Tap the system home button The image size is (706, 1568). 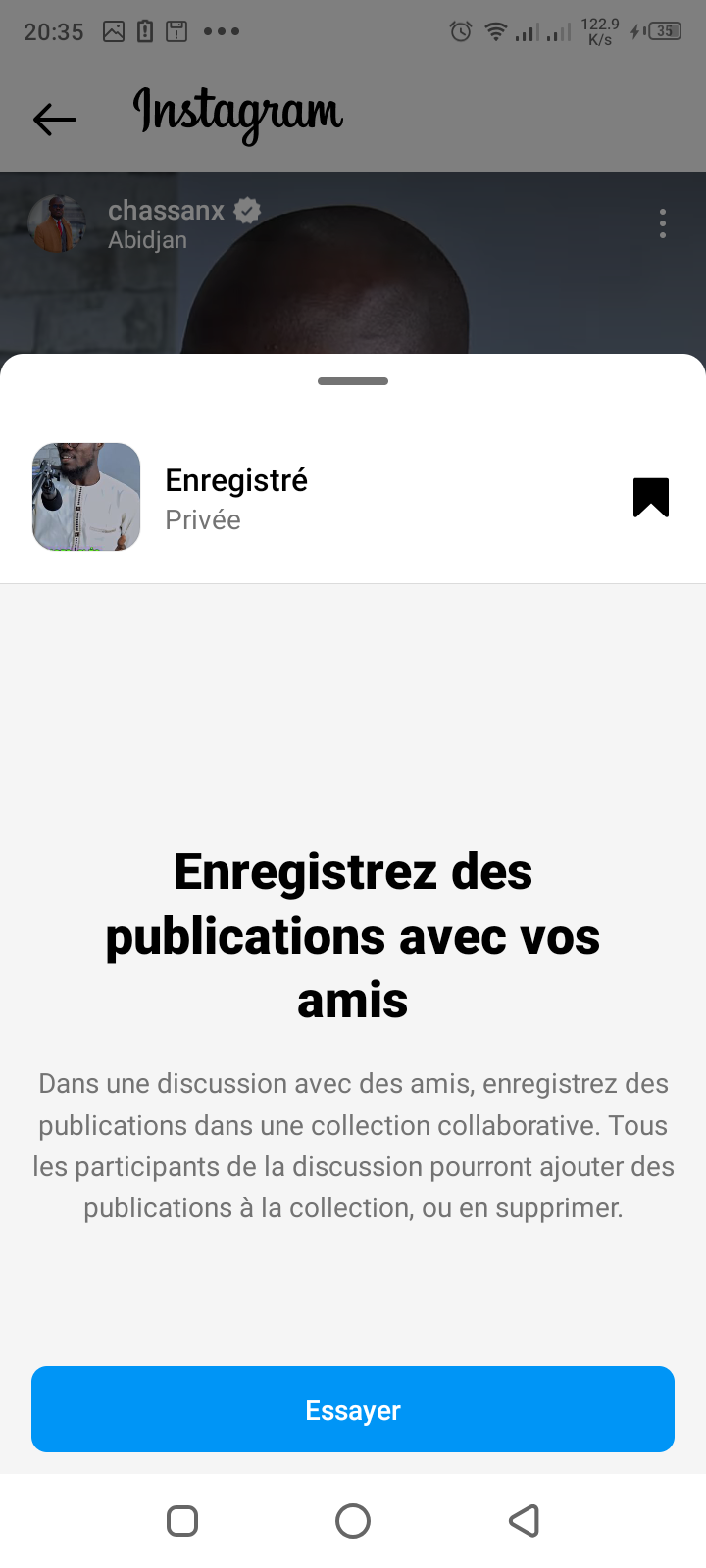point(353,1521)
